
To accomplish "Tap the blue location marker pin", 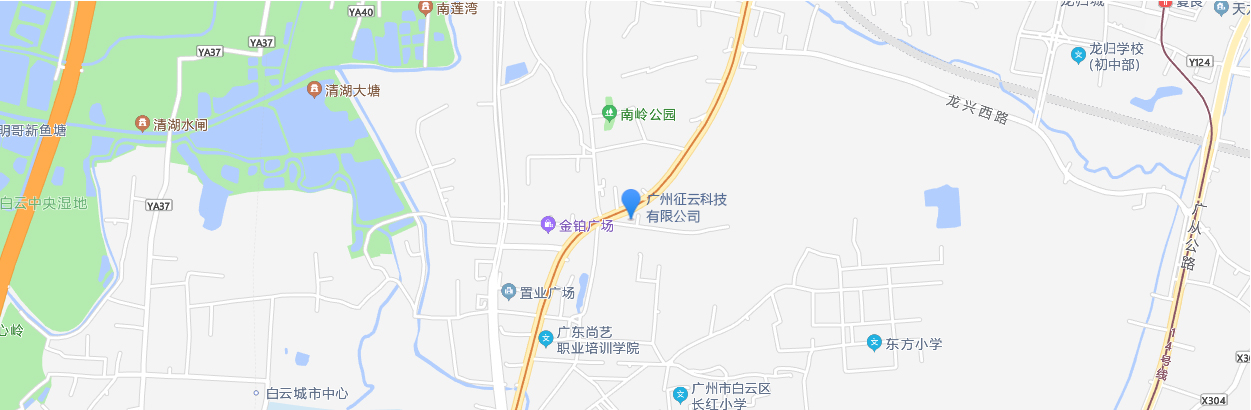I will 631,202.
